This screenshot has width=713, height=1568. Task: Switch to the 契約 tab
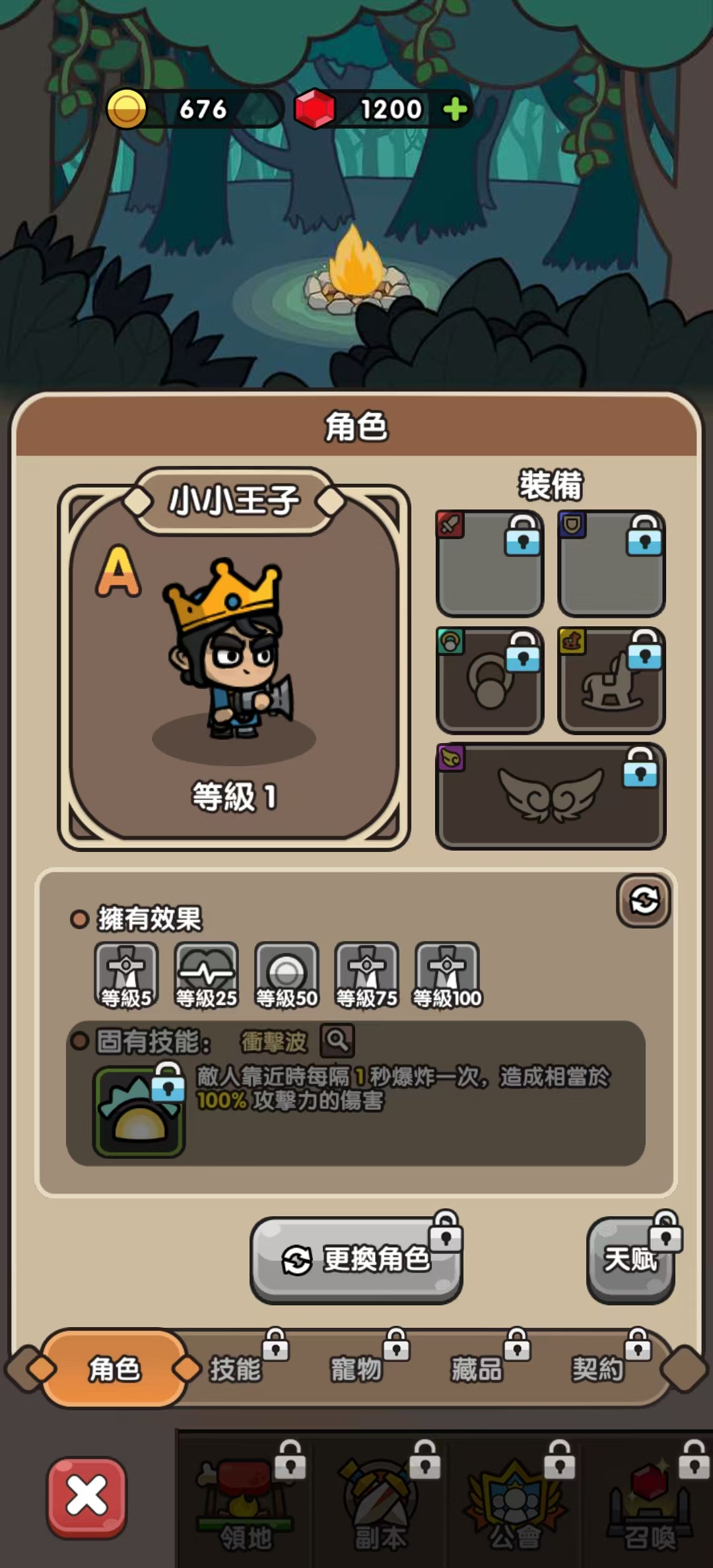pos(597,1369)
